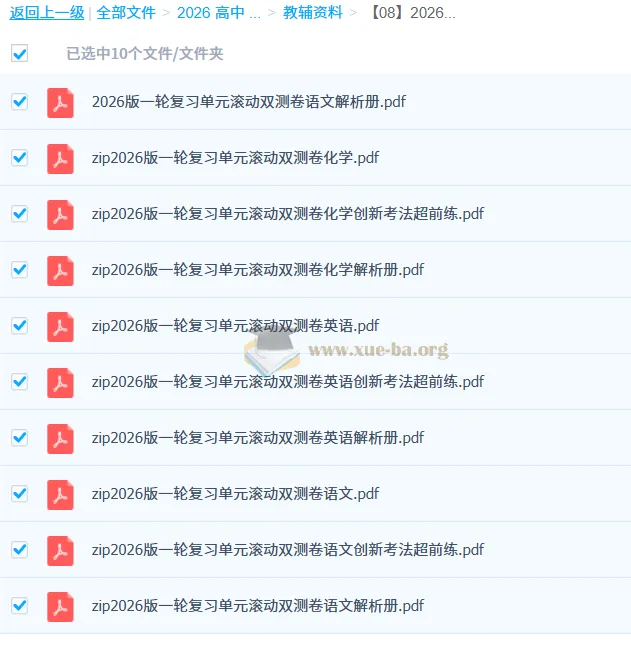Go back via 返回上一级 link

(x=46, y=13)
